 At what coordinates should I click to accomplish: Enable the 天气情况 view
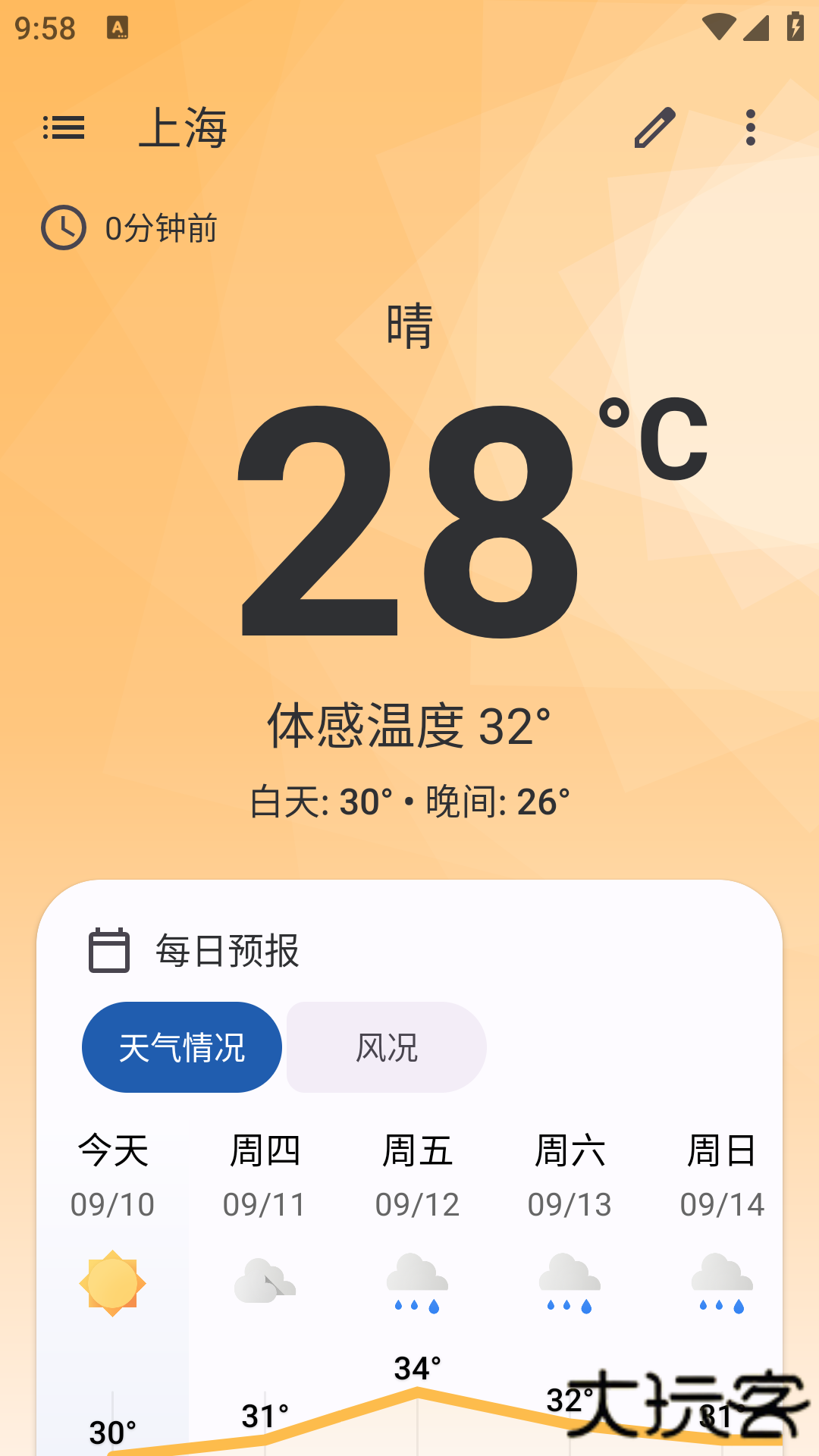(182, 1046)
